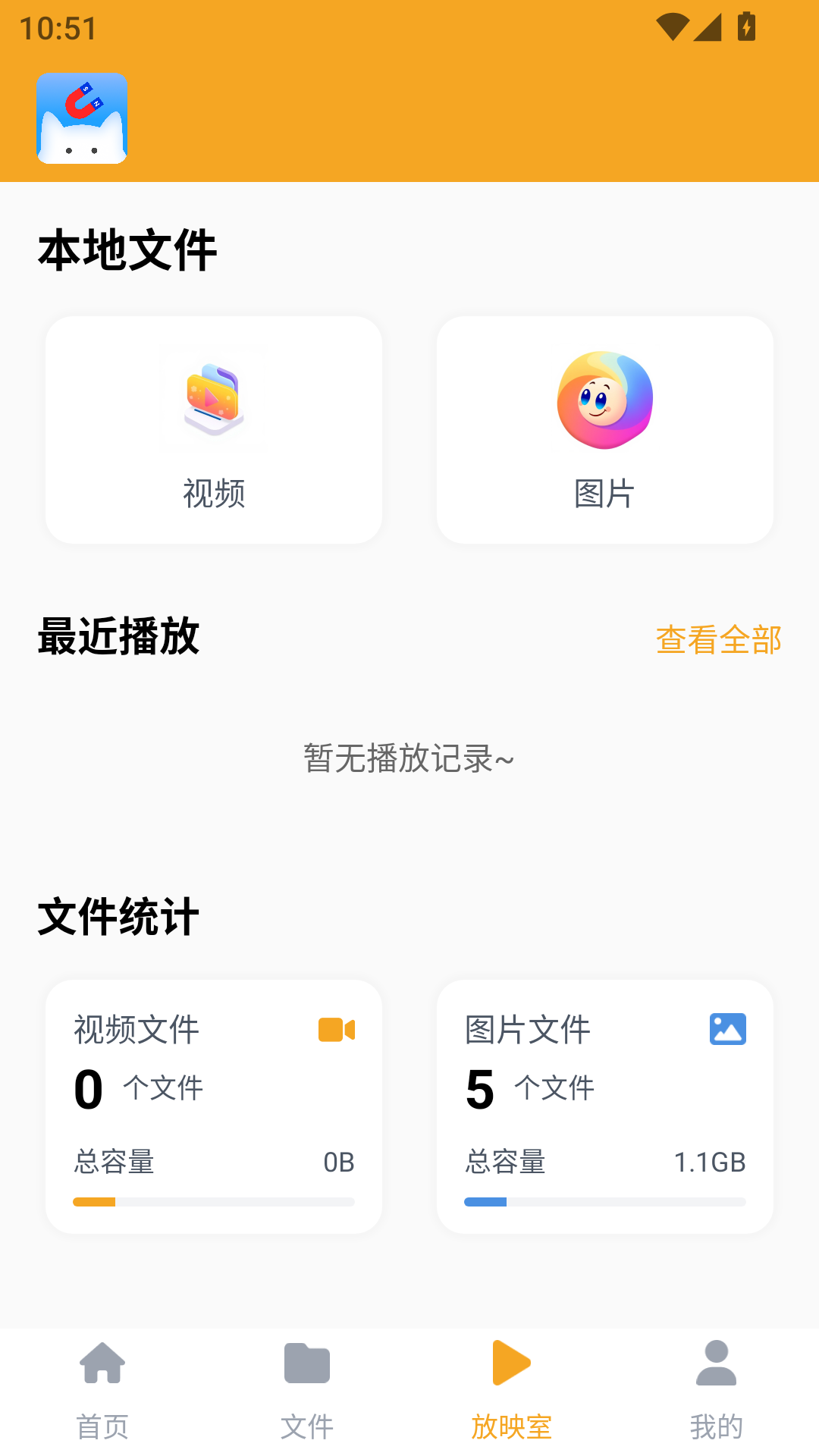Open the 视频 card
The height and width of the screenshot is (1456, 819).
click(214, 428)
